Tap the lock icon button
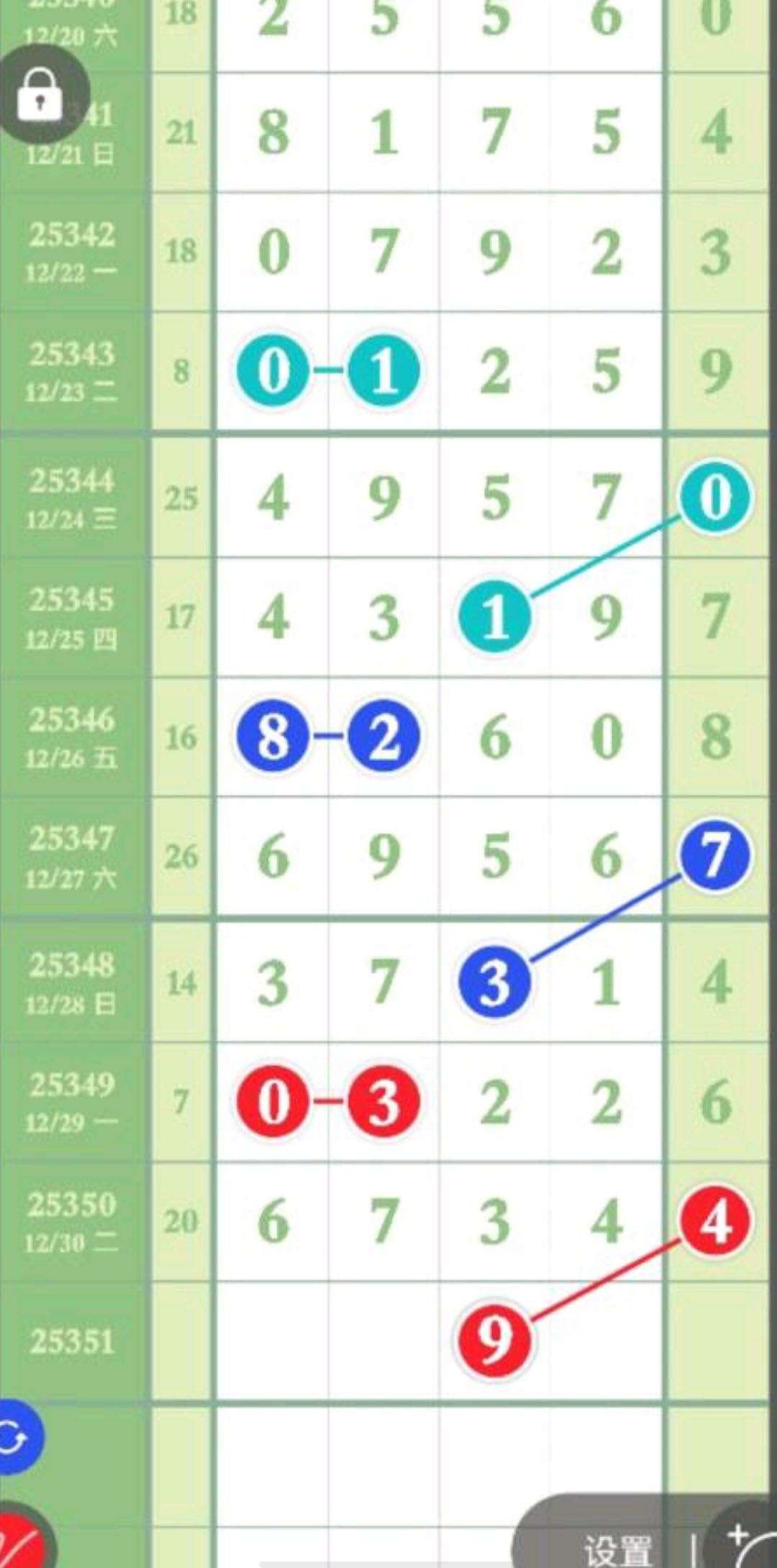 40,94
